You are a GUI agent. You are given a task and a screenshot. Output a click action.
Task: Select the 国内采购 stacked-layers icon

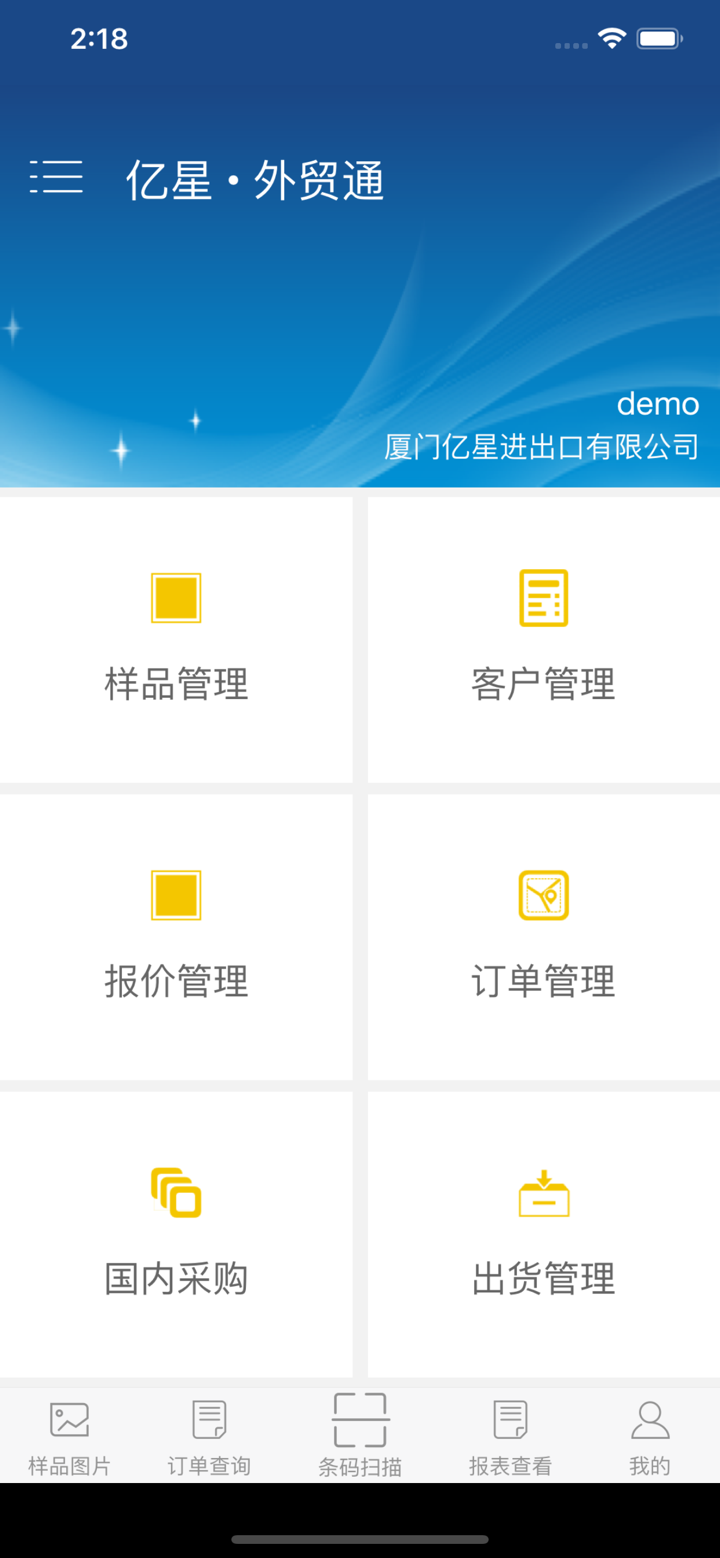coord(176,1191)
